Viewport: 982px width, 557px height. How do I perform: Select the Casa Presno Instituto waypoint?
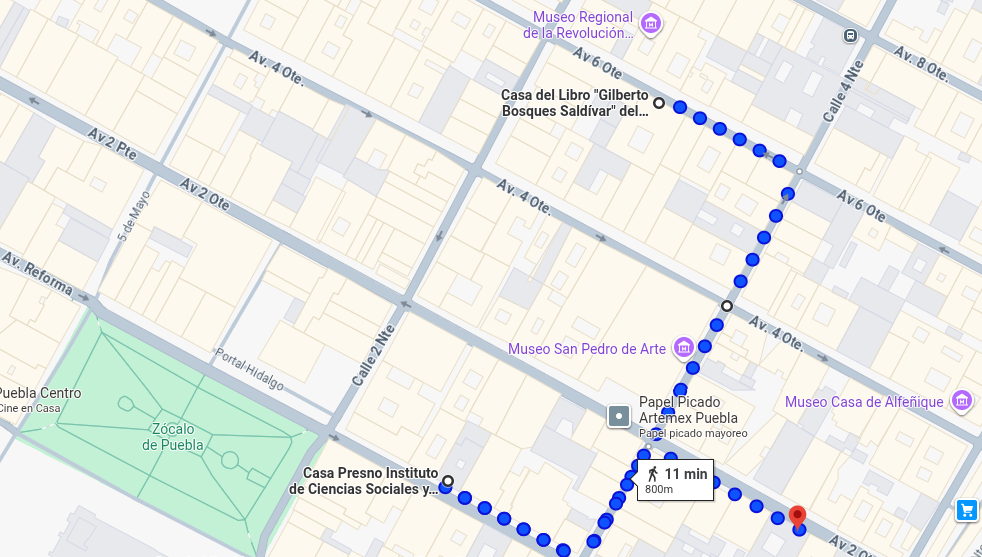[x=448, y=481]
